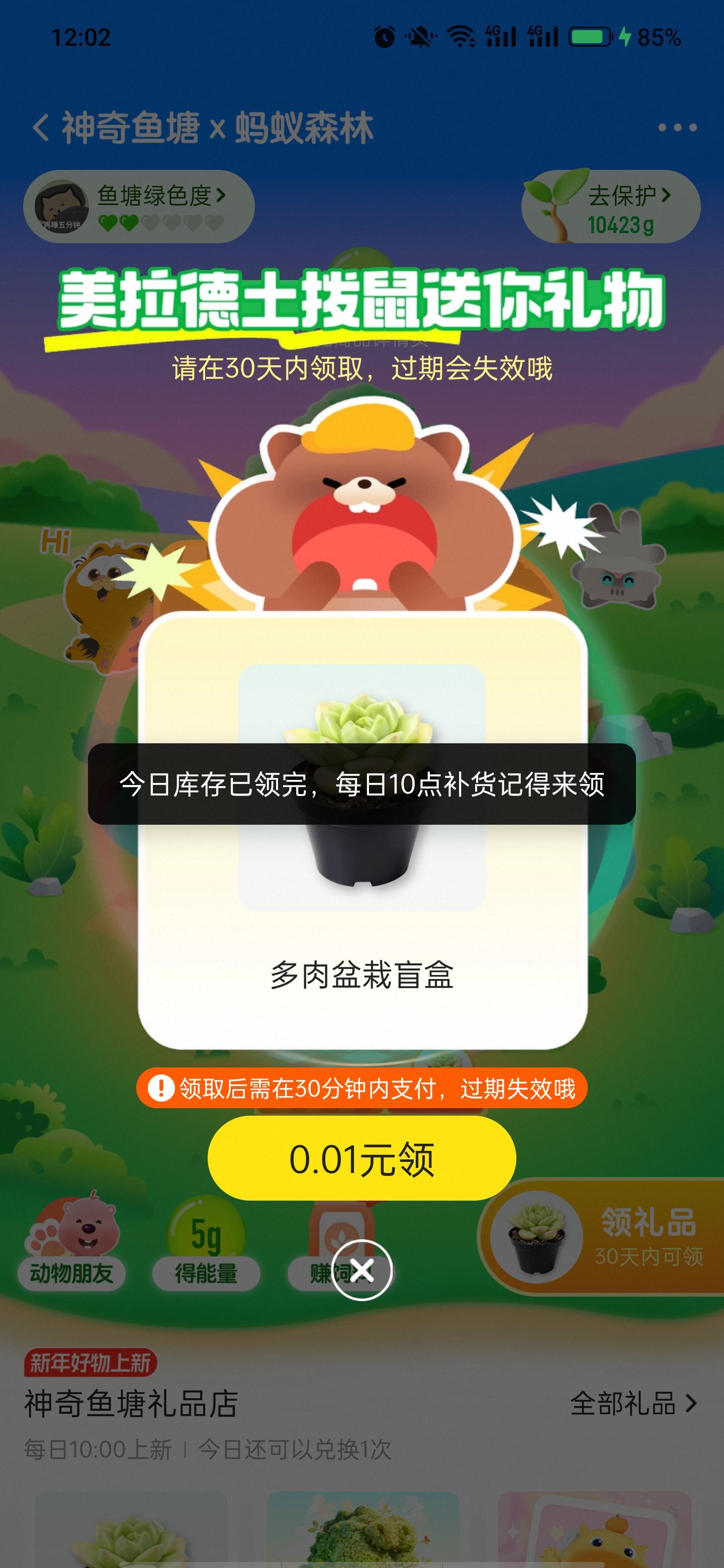This screenshot has height=1568, width=724.
Task: Open 鱼塘绿色度 details
Action: 139,207
